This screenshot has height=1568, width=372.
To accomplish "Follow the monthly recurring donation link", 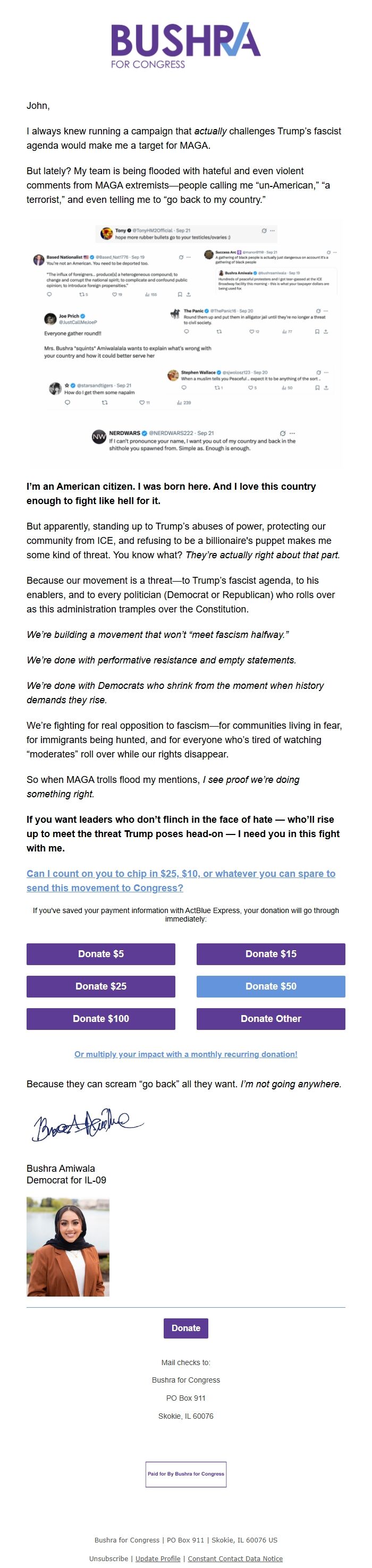I will (x=185, y=1054).
